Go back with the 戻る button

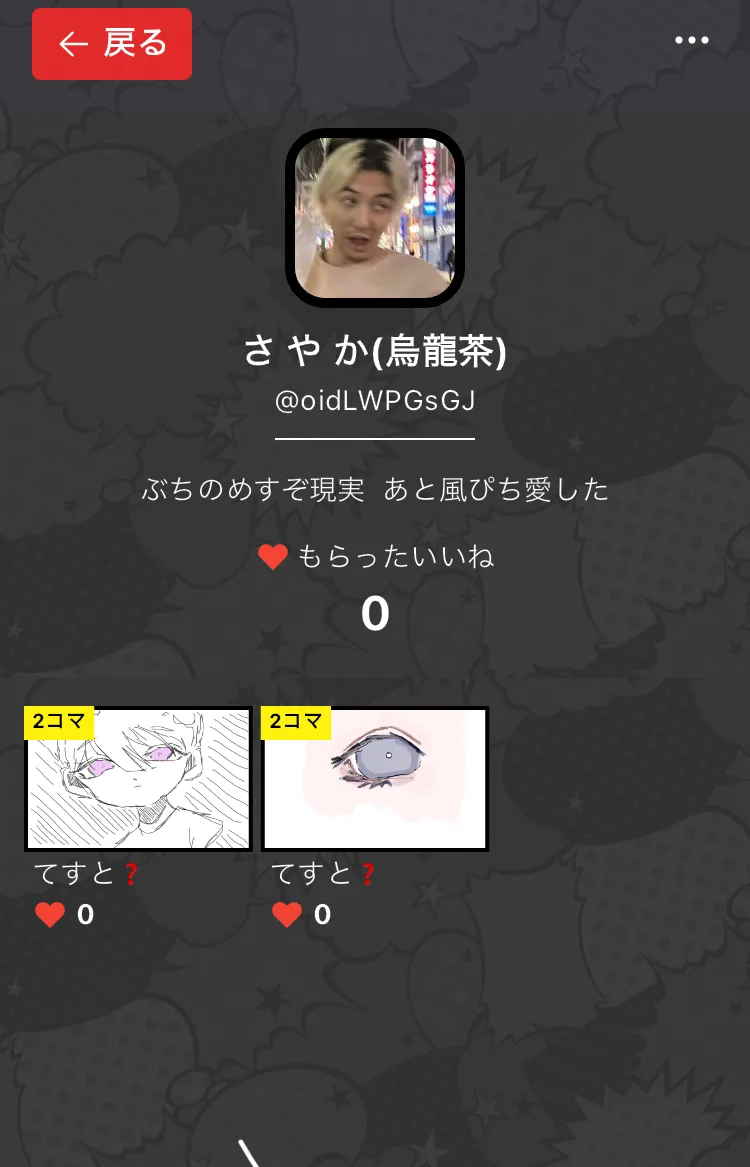pos(112,44)
